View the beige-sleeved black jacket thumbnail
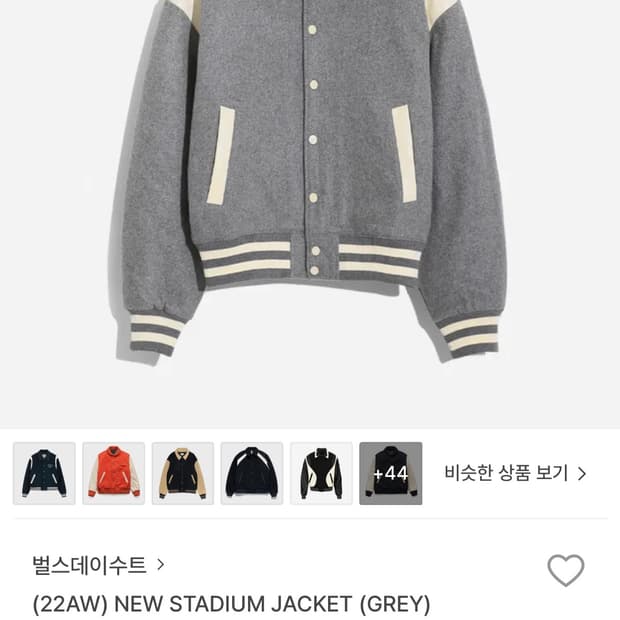The image size is (620, 620). (x=183, y=473)
